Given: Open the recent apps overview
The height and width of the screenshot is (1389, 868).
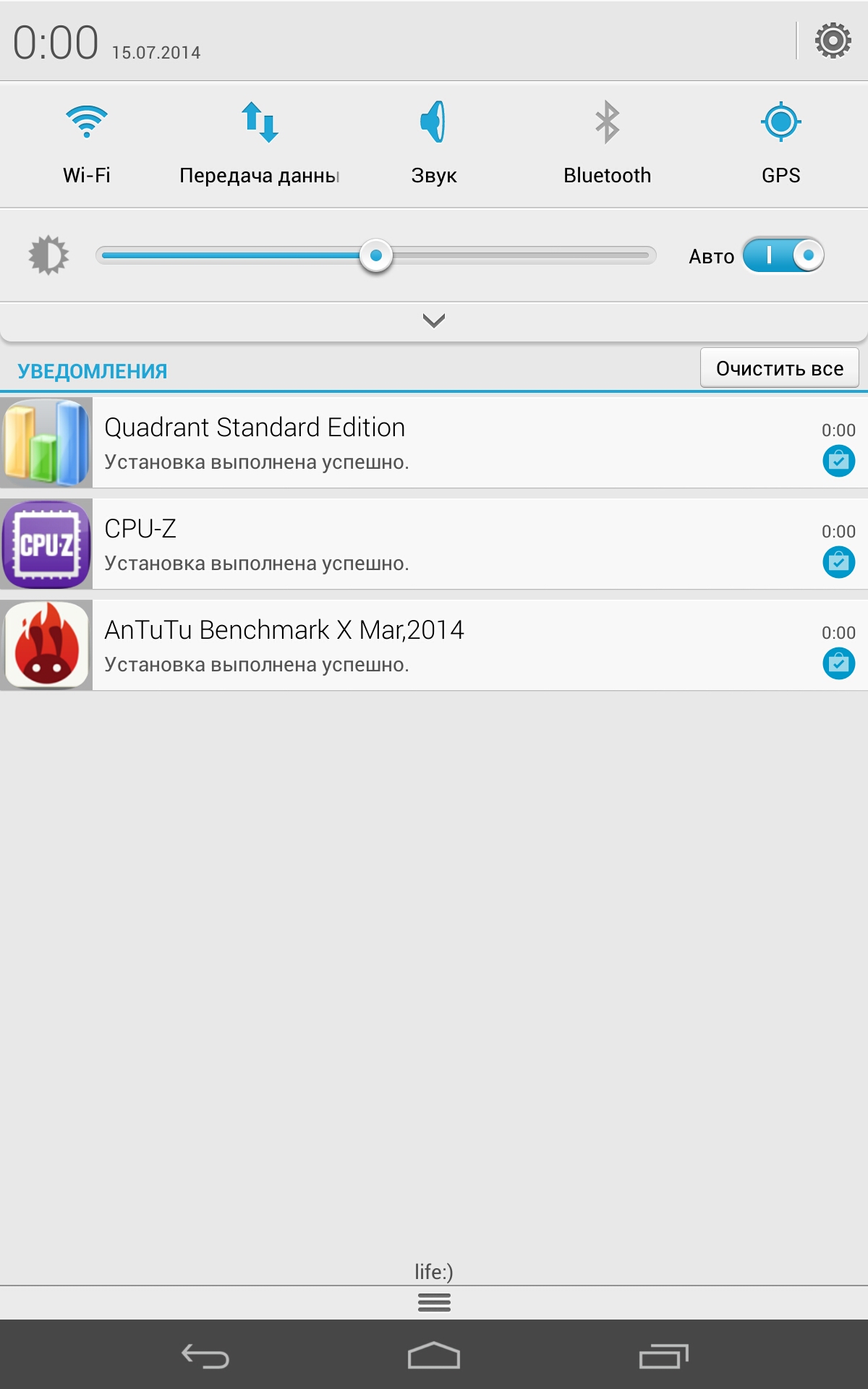Looking at the screenshot, I should coord(663,1356).
